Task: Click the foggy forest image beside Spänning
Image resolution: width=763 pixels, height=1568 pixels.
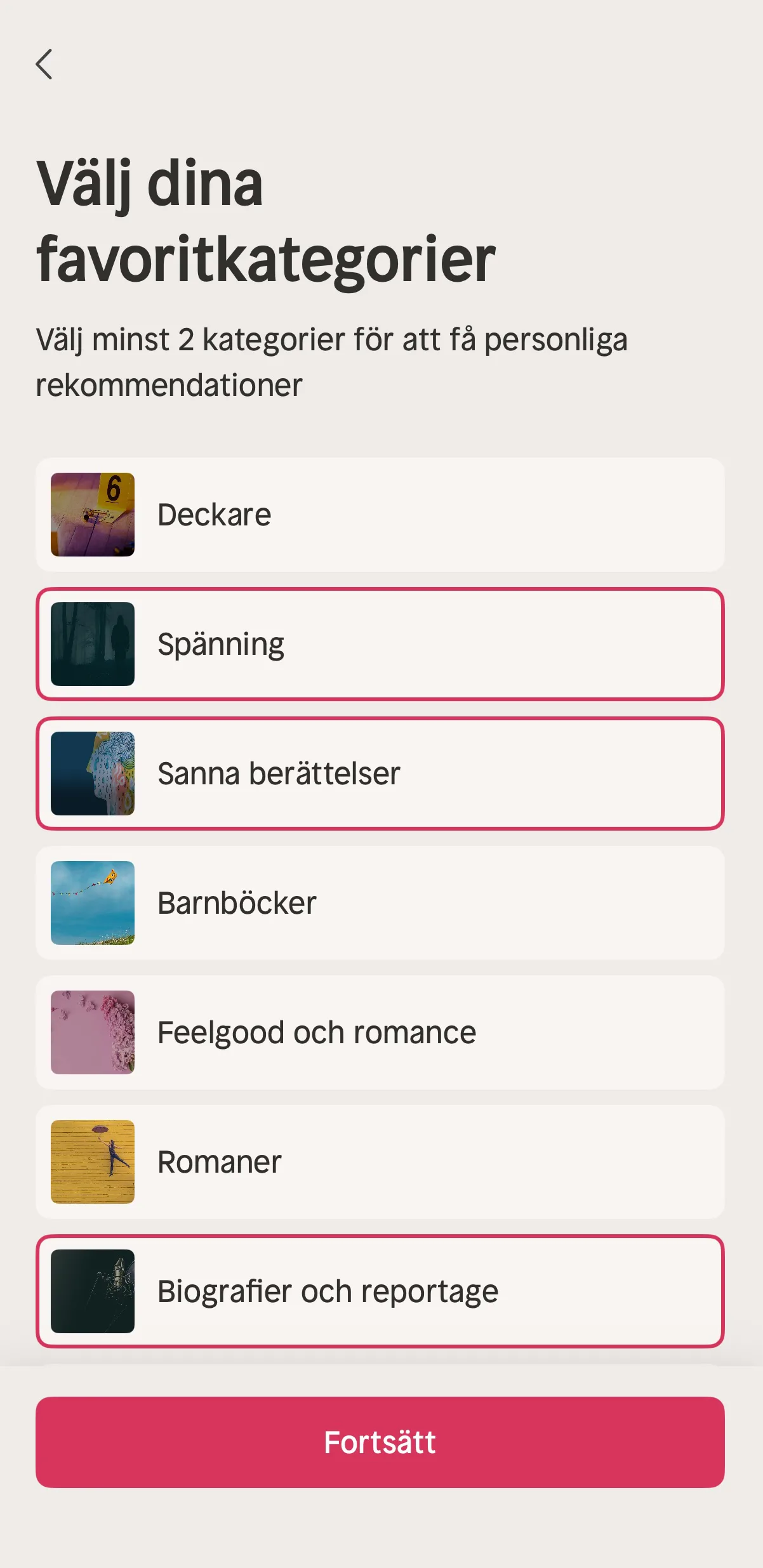Action: [92, 644]
